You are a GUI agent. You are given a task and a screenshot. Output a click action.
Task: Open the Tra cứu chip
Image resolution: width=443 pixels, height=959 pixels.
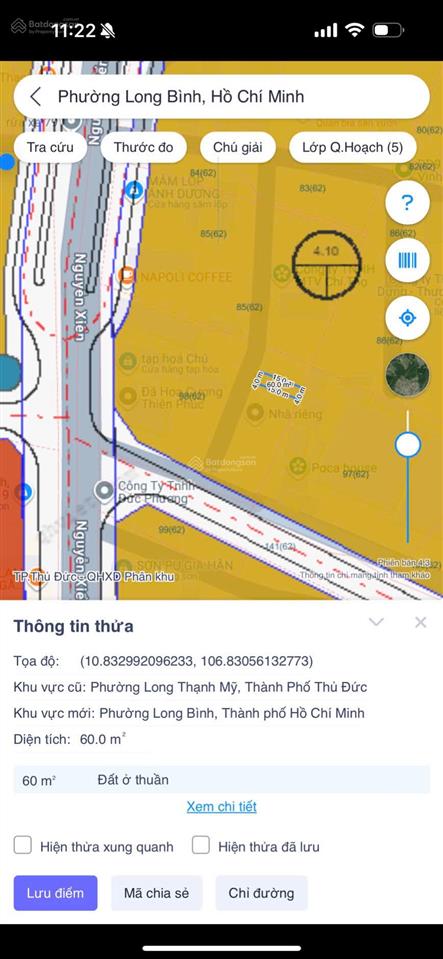pos(50,147)
